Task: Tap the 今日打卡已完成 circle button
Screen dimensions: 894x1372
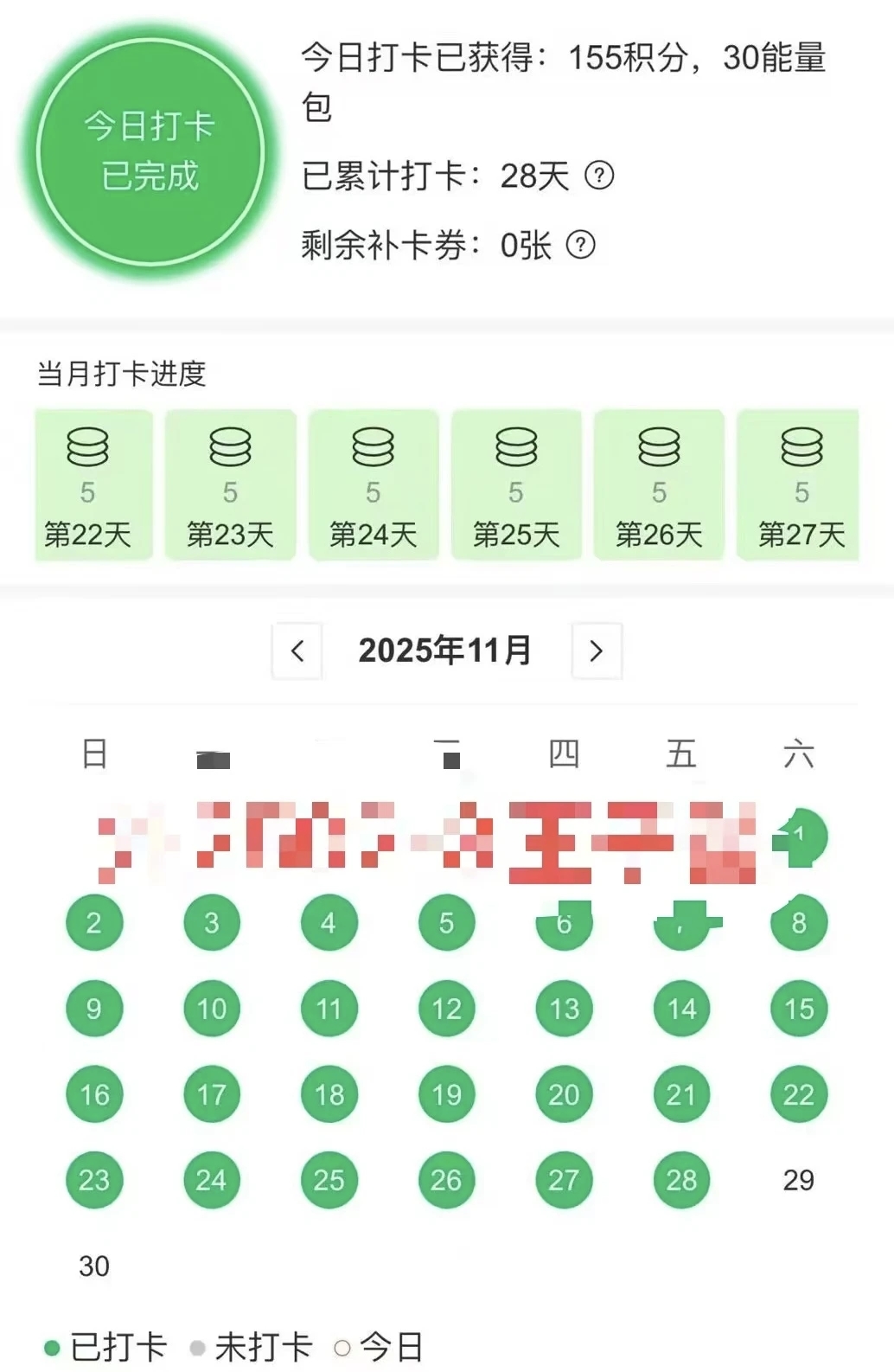Action: [150, 151]
